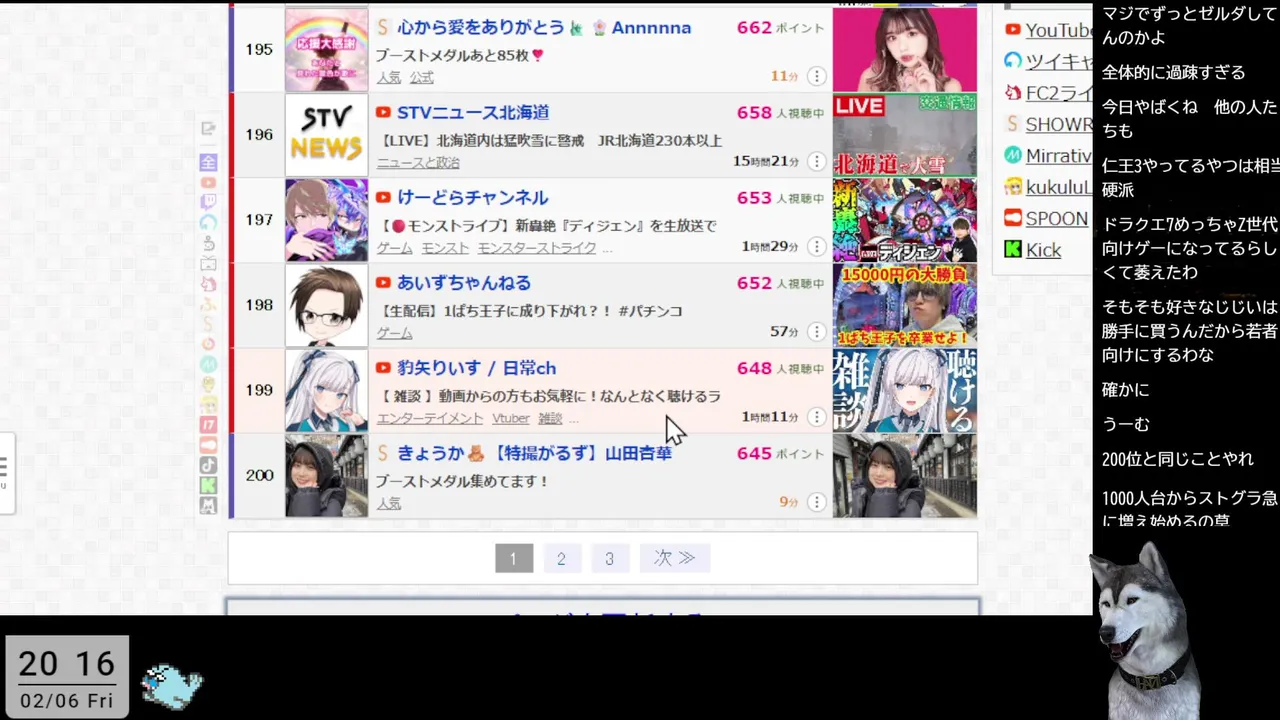Tap the 次 next page button
The width and height of the screenshot is (1280, 720).
tap(674, 558)
